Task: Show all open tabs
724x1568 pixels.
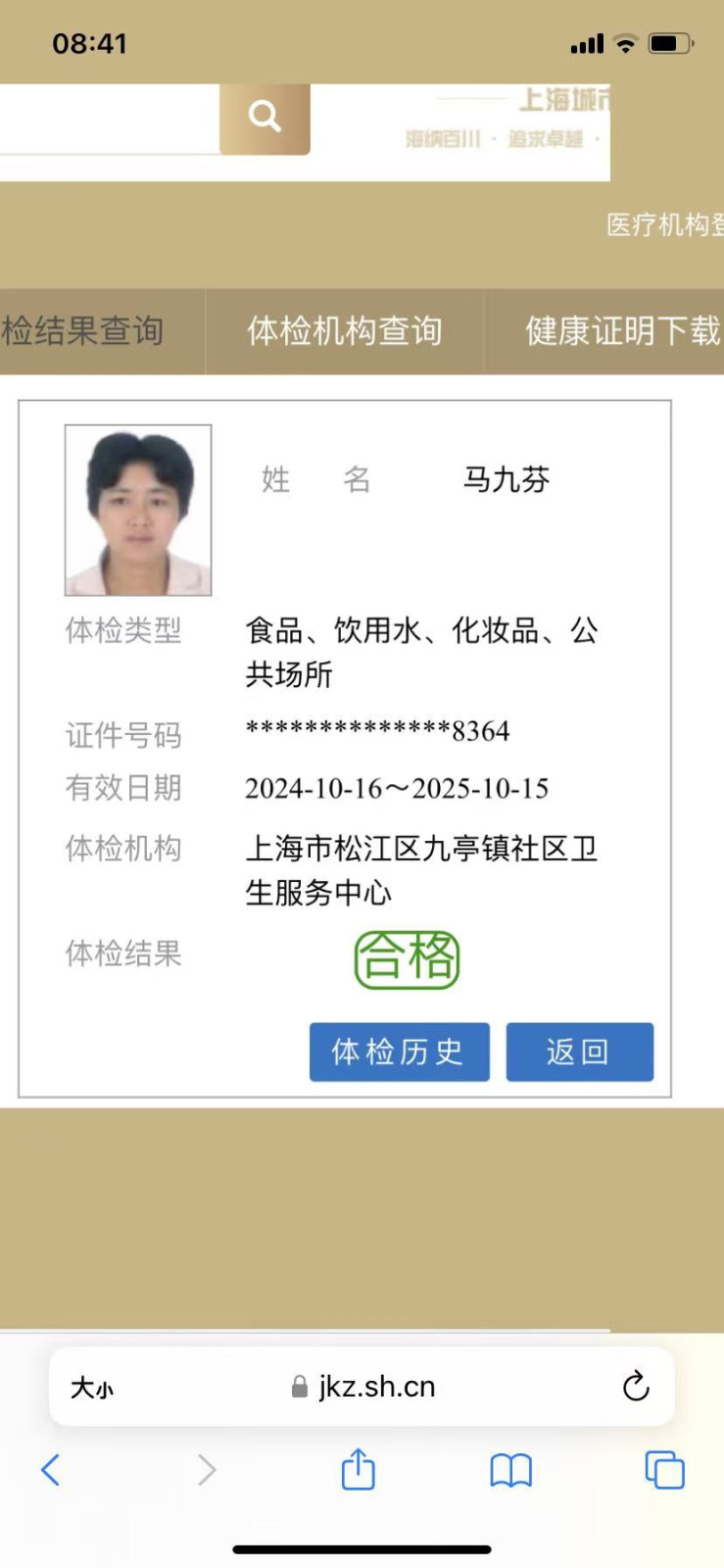Action: (x=664, y=1470)
